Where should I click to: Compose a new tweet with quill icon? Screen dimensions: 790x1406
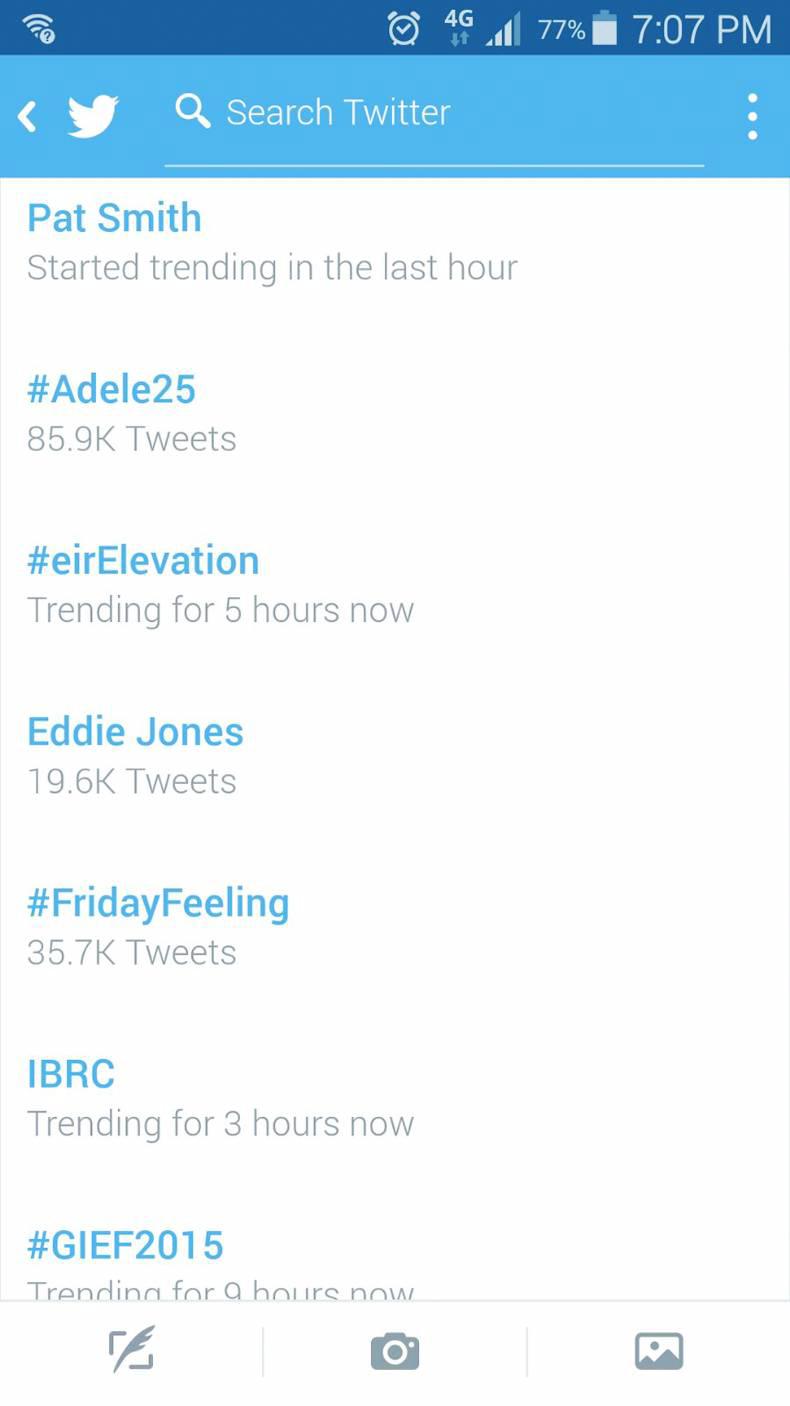(131, 1351)
